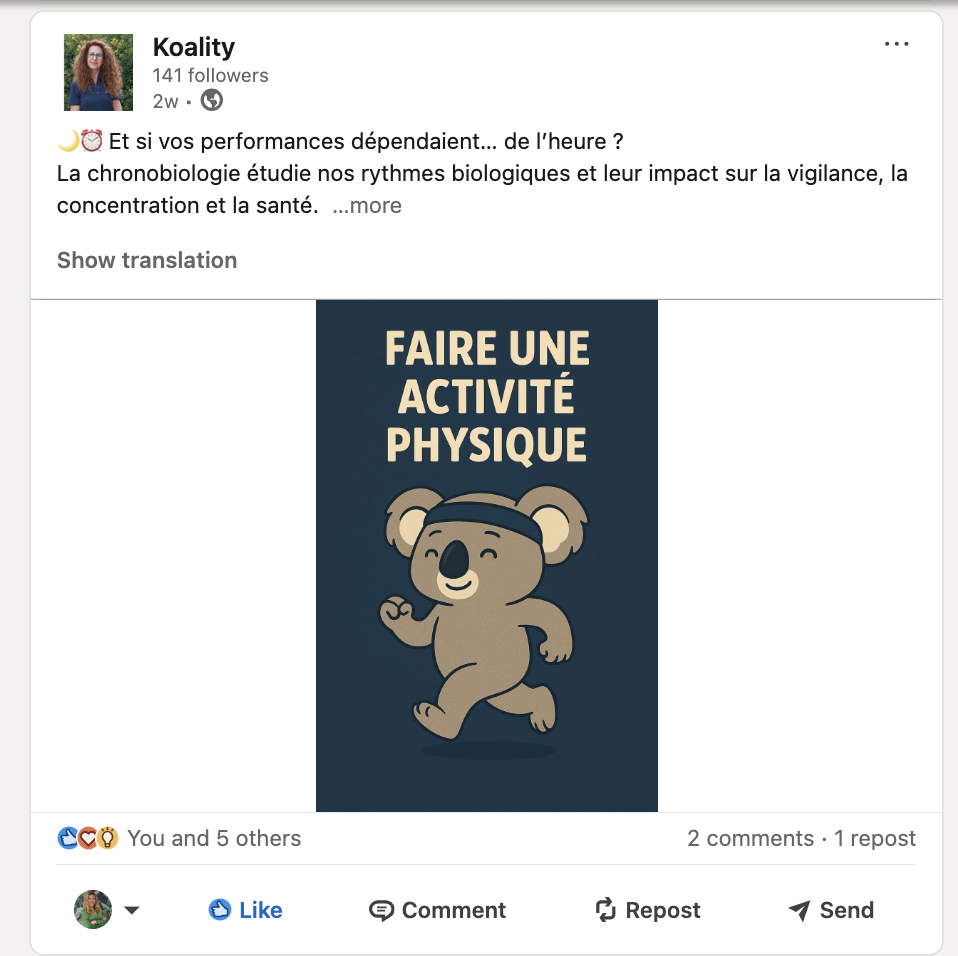This screenshot has height=956, width=958.
Task: Open Koality's profile picture
Action: tap(98, 72)
